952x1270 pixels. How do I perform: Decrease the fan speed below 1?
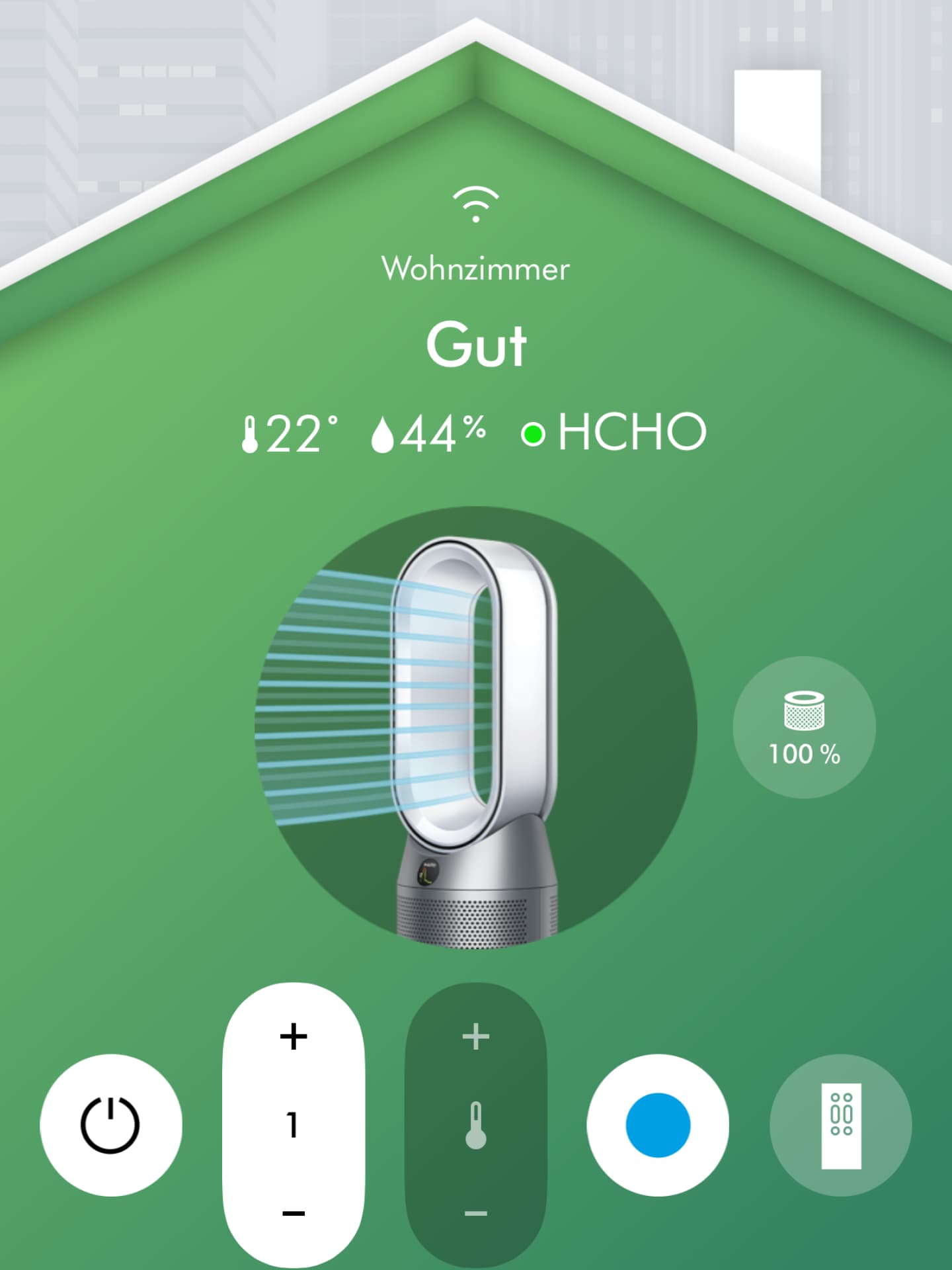pyautogui.click(x=294, y=1212)
